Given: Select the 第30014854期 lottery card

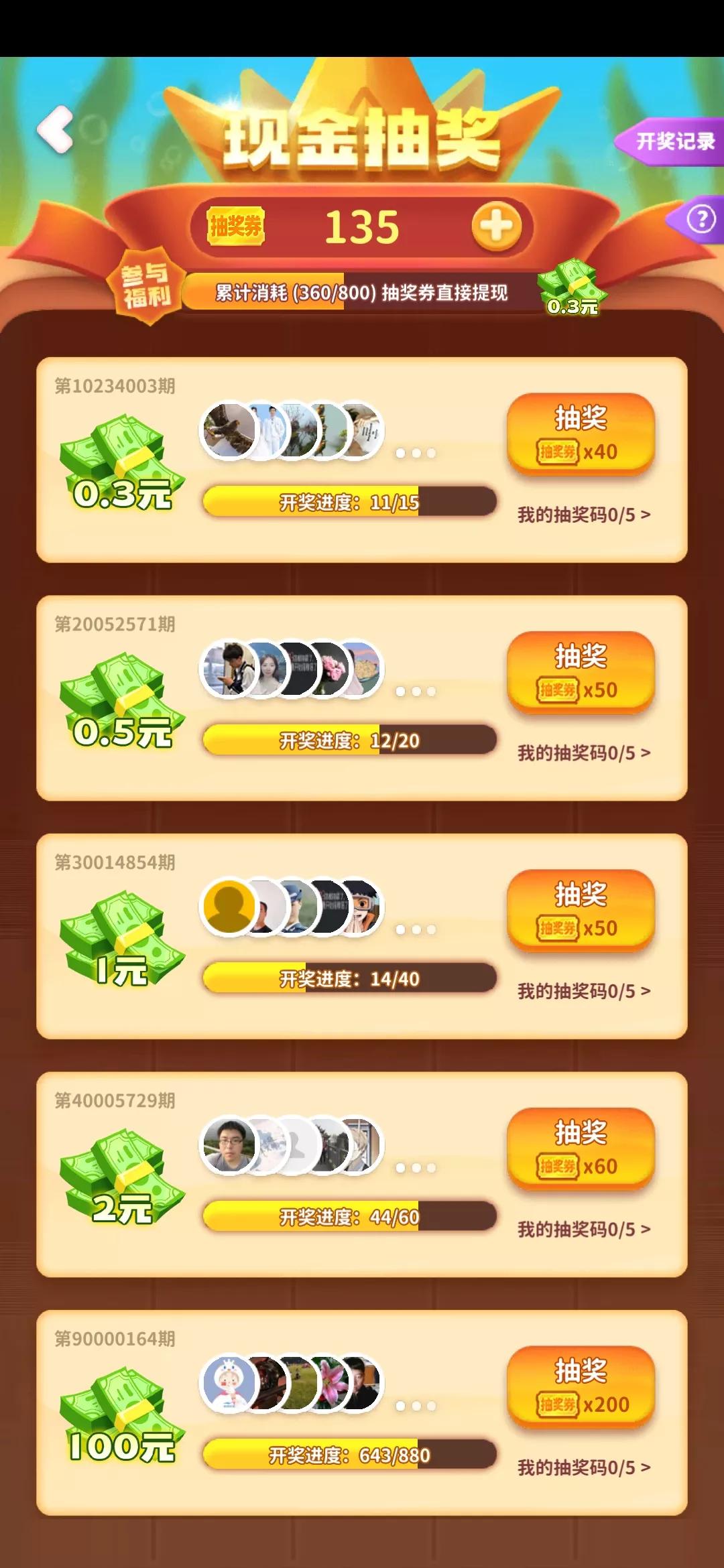Looking at the screenshot, I should tap(362, 938).
